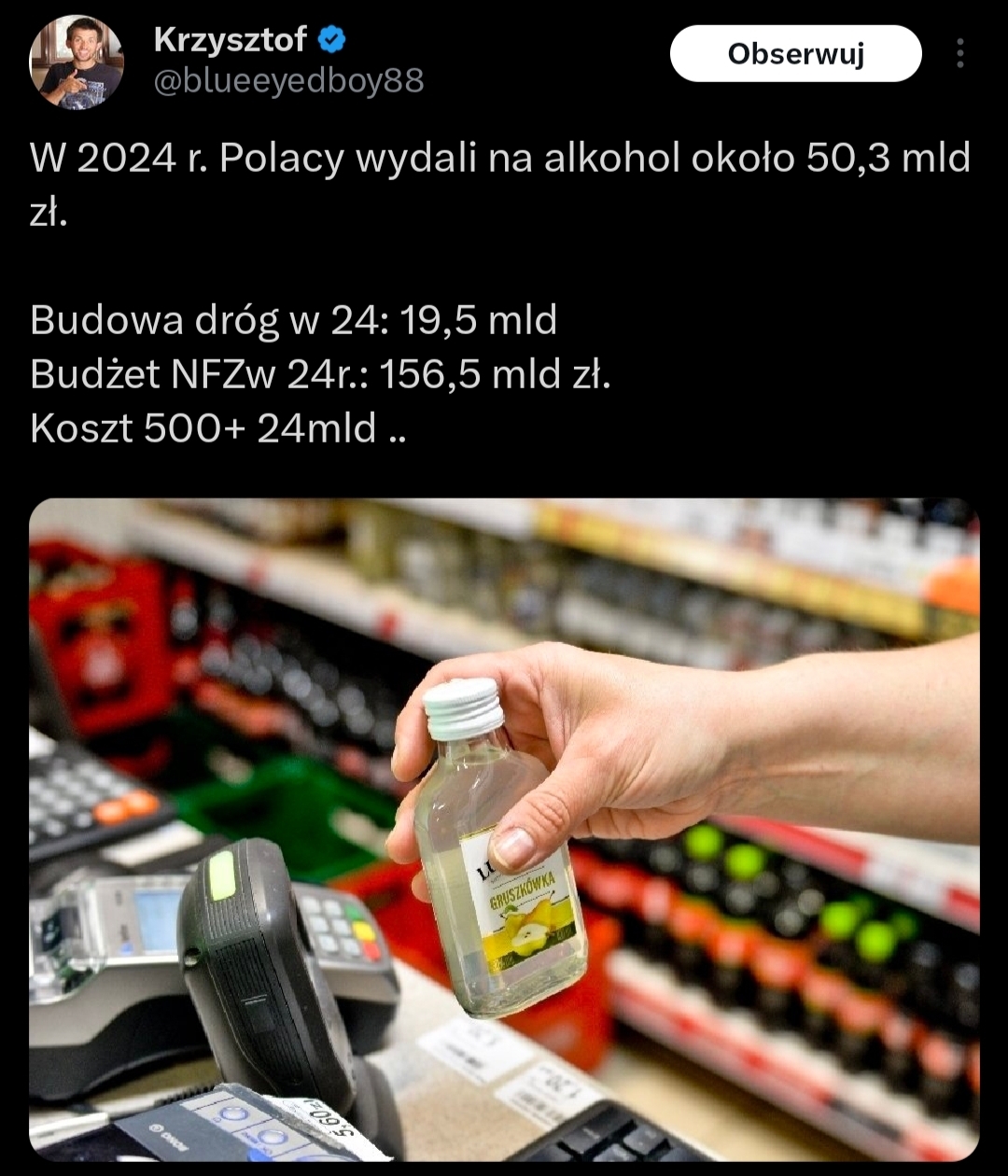The image size is (1008, 1176).
Task: Open the @blueeyedboy88 profile handle
Action: coord(287,82)
